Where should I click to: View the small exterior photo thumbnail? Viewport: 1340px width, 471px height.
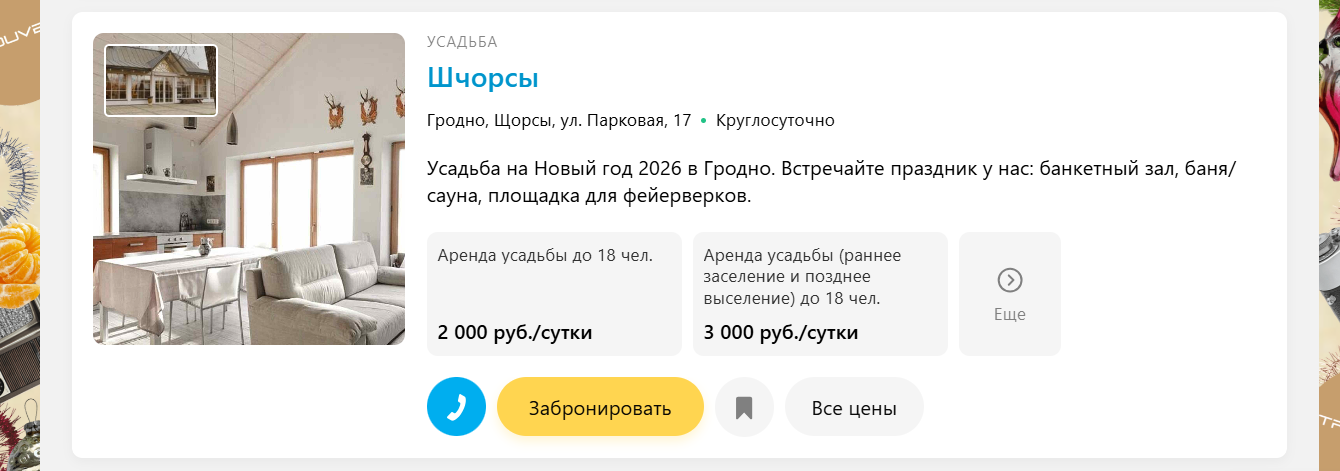tap(161, 80)
